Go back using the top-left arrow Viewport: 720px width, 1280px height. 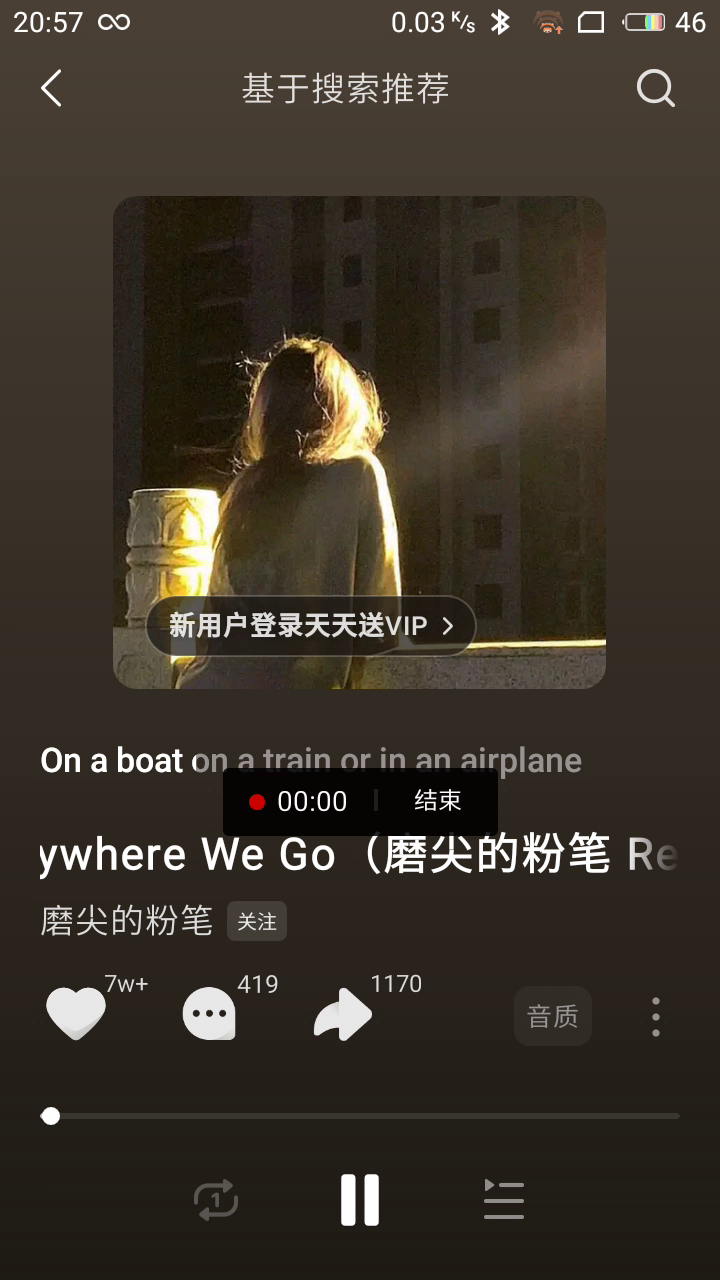(51, 89)
